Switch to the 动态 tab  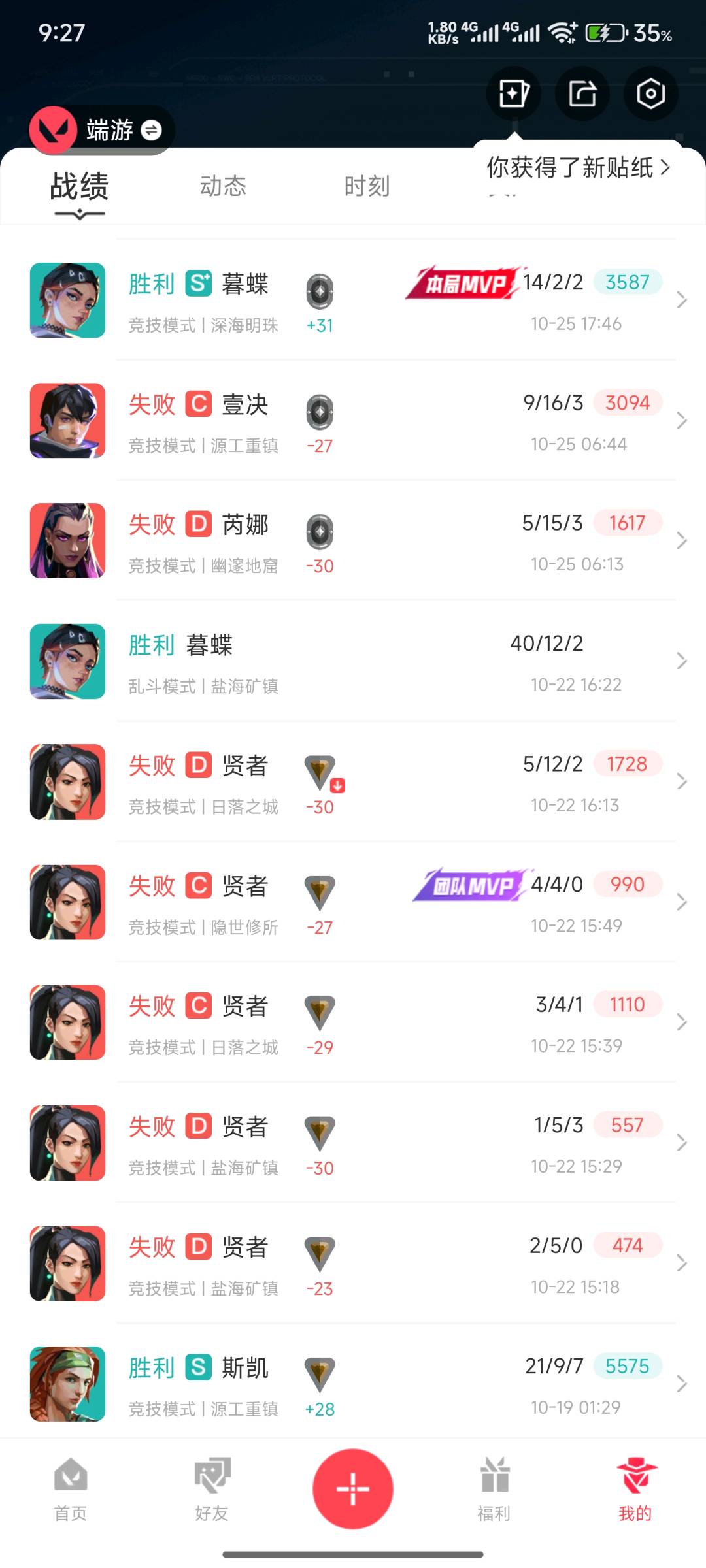point(223,187)
